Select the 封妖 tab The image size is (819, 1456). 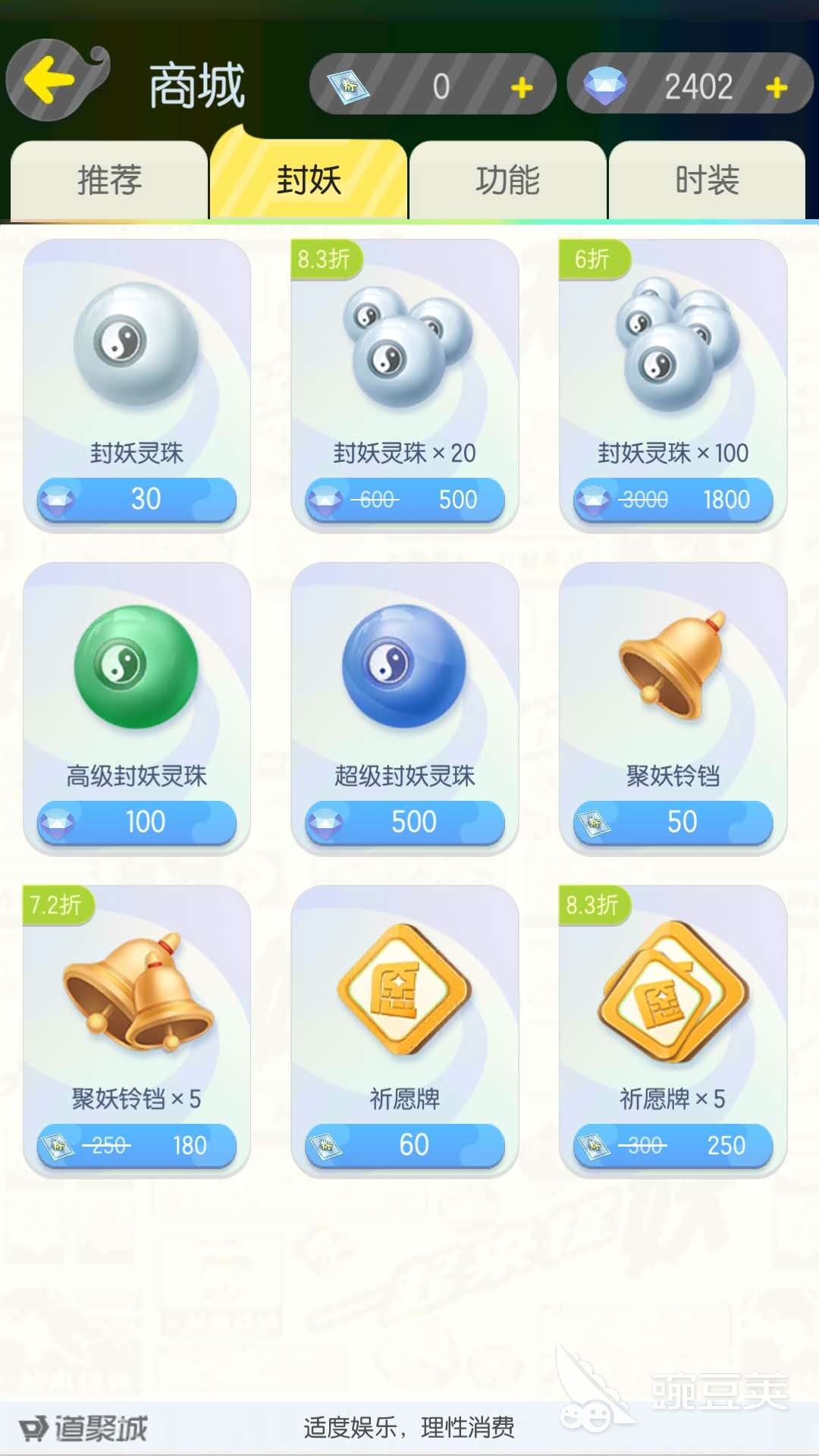pos(309,180)
